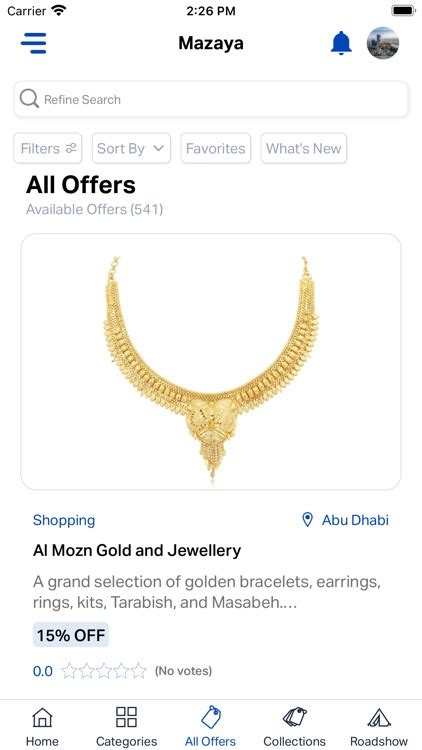Viewport: 422px width, 750px height.
Task: Open the hamburger drawer menu
Action: (33, 43)
